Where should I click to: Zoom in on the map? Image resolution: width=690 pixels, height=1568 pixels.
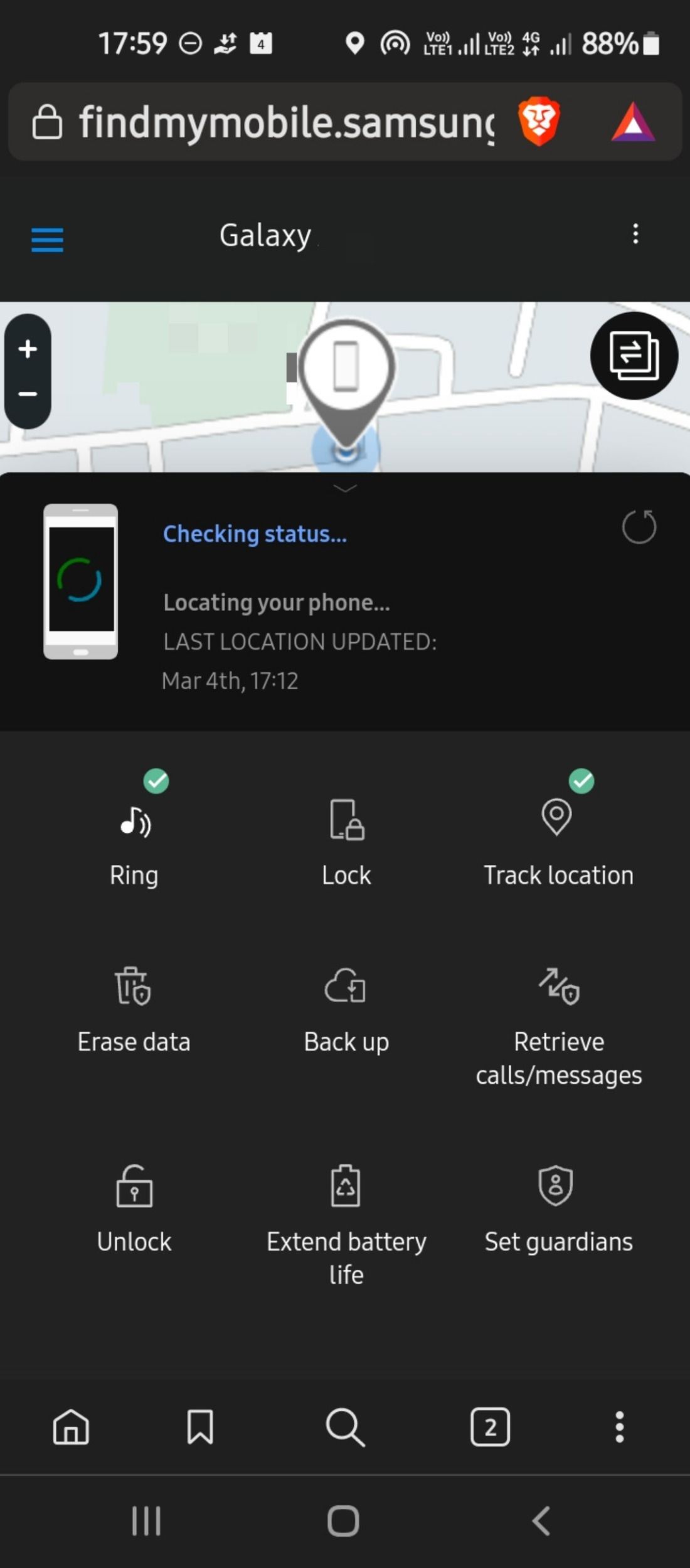point(28,349)
